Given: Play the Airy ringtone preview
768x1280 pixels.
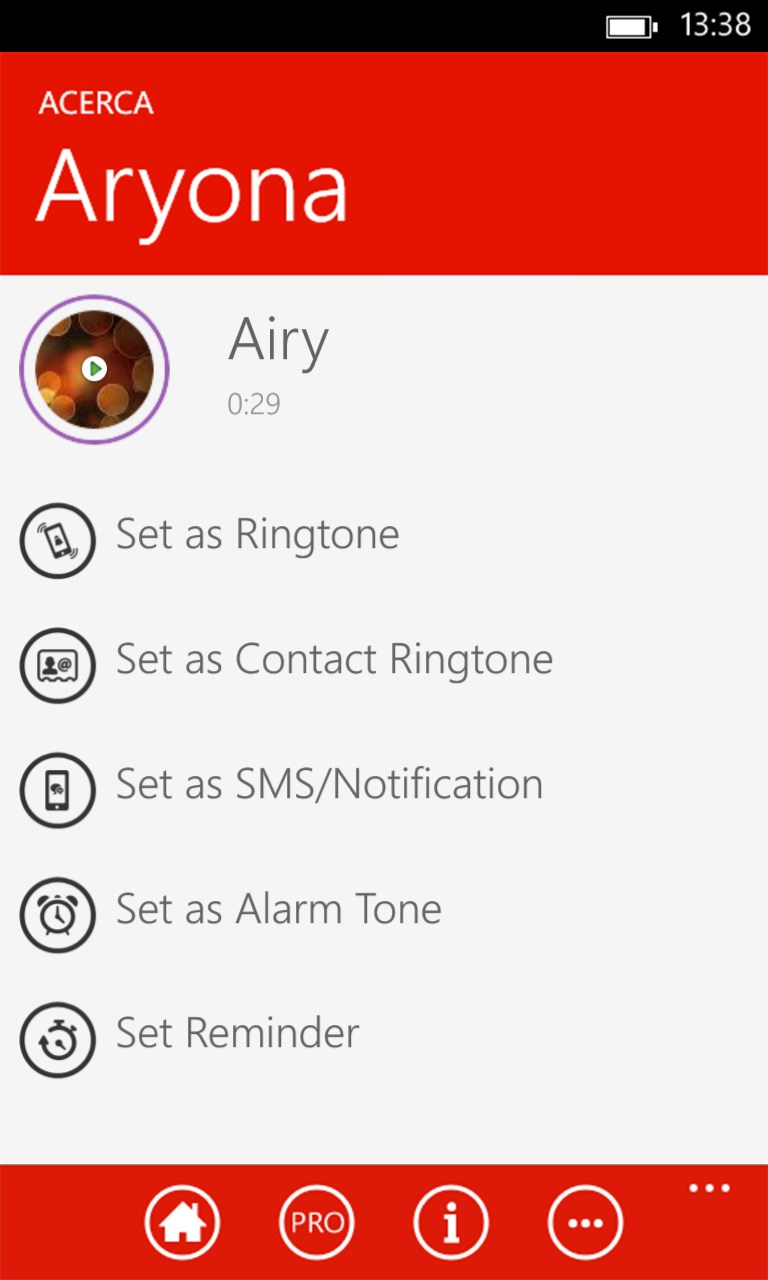Looking at the screenshot, I should [x=94, y=369].
